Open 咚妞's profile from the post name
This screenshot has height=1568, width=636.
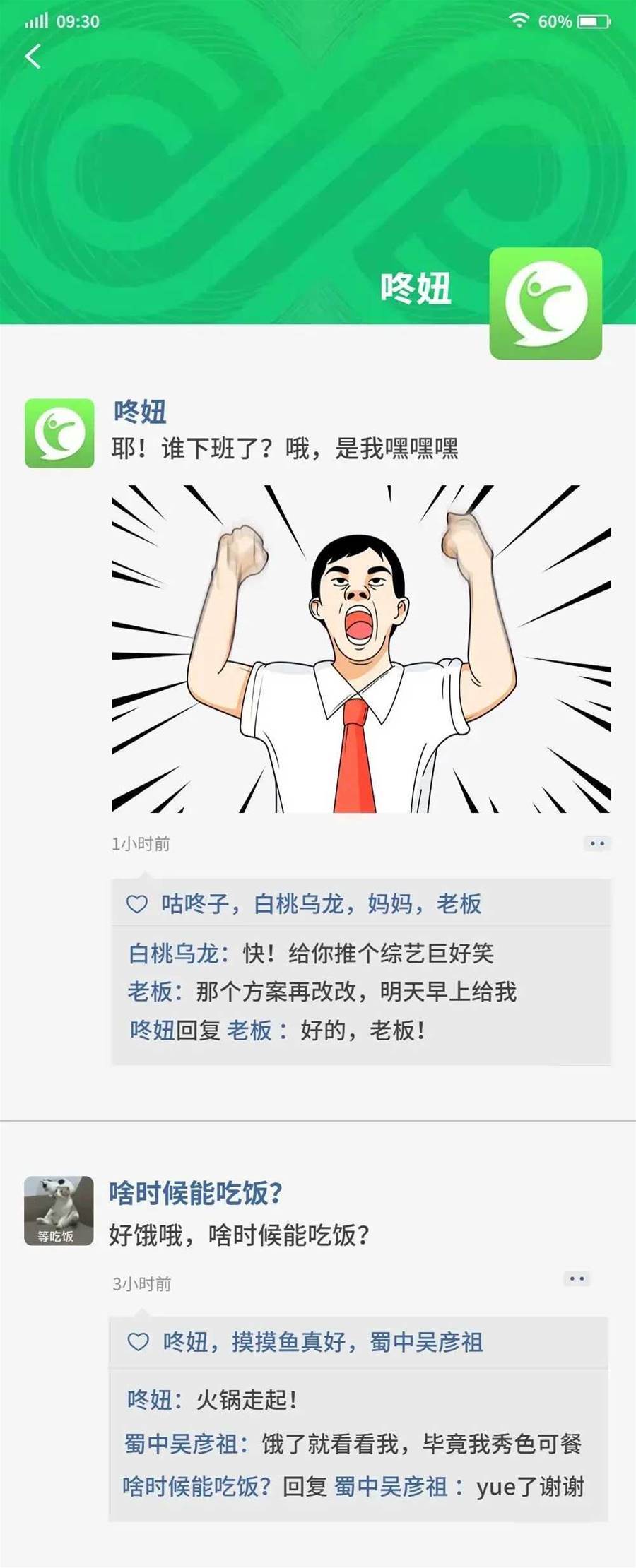point(140,411)
